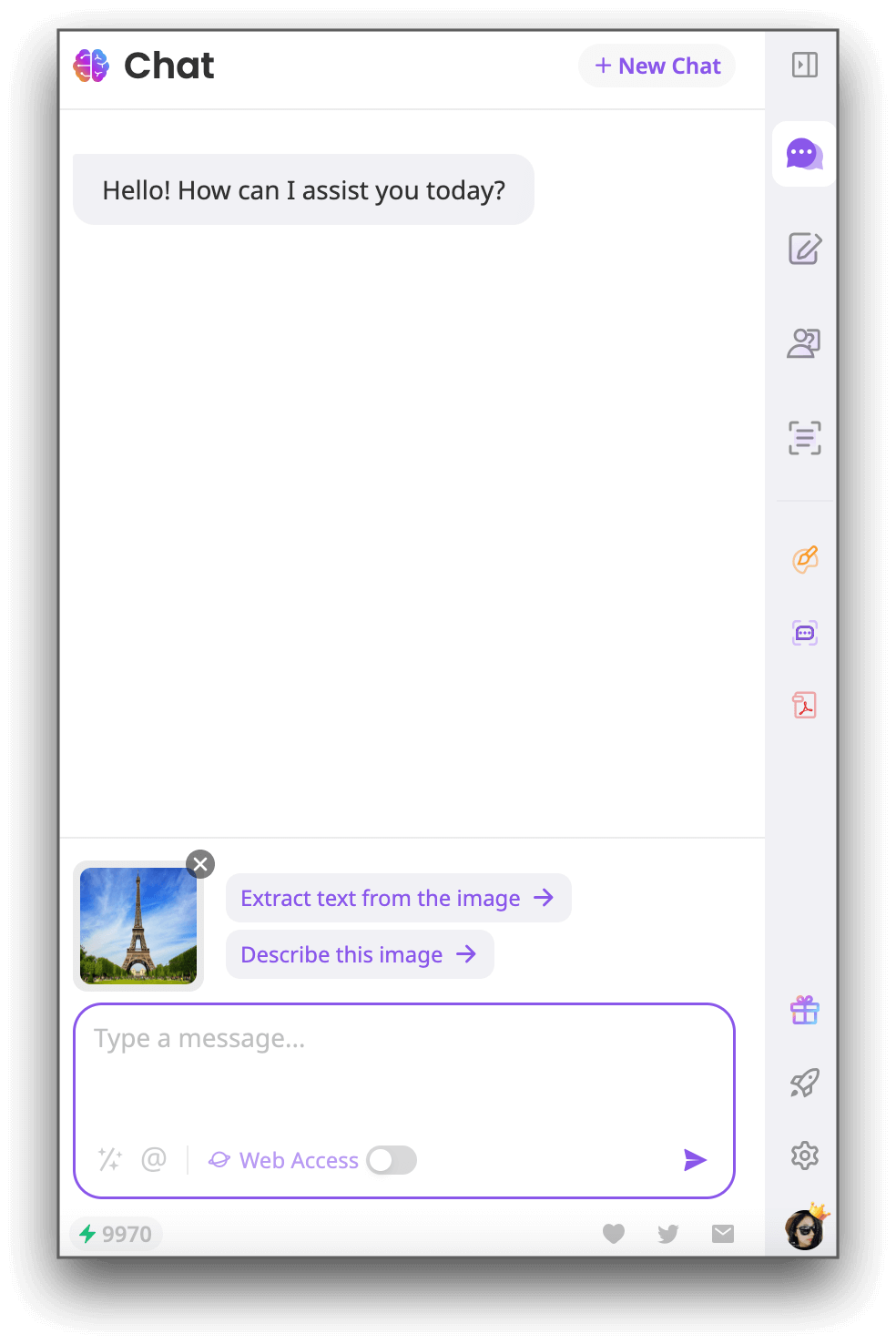Open the attached Eiffel Tower thumbnail
Screen dimensions: 896x1344
coord(137,926)
